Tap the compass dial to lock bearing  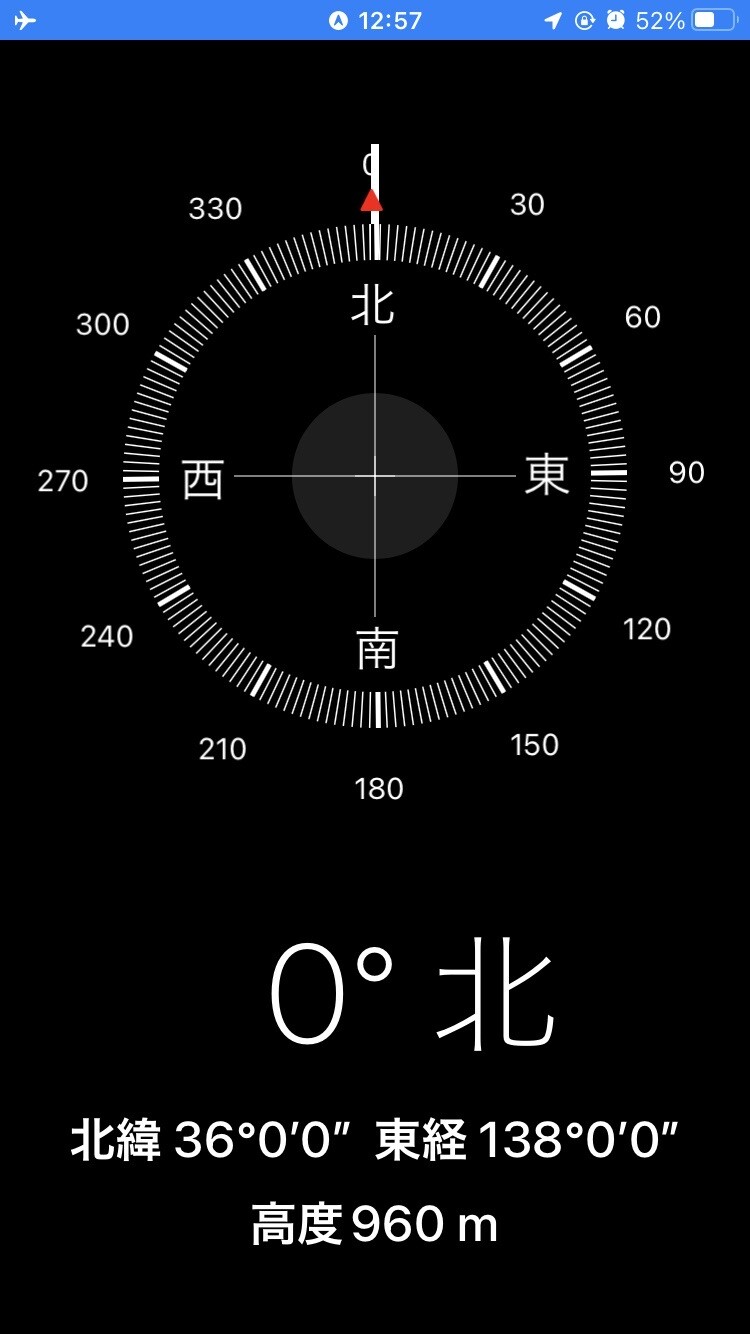point(375,476)
